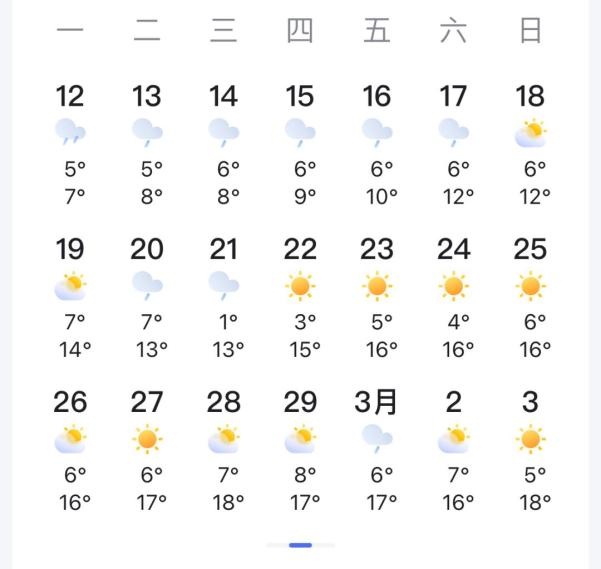
Task: Select day 18 in the calendar
Action: point(530,145)
